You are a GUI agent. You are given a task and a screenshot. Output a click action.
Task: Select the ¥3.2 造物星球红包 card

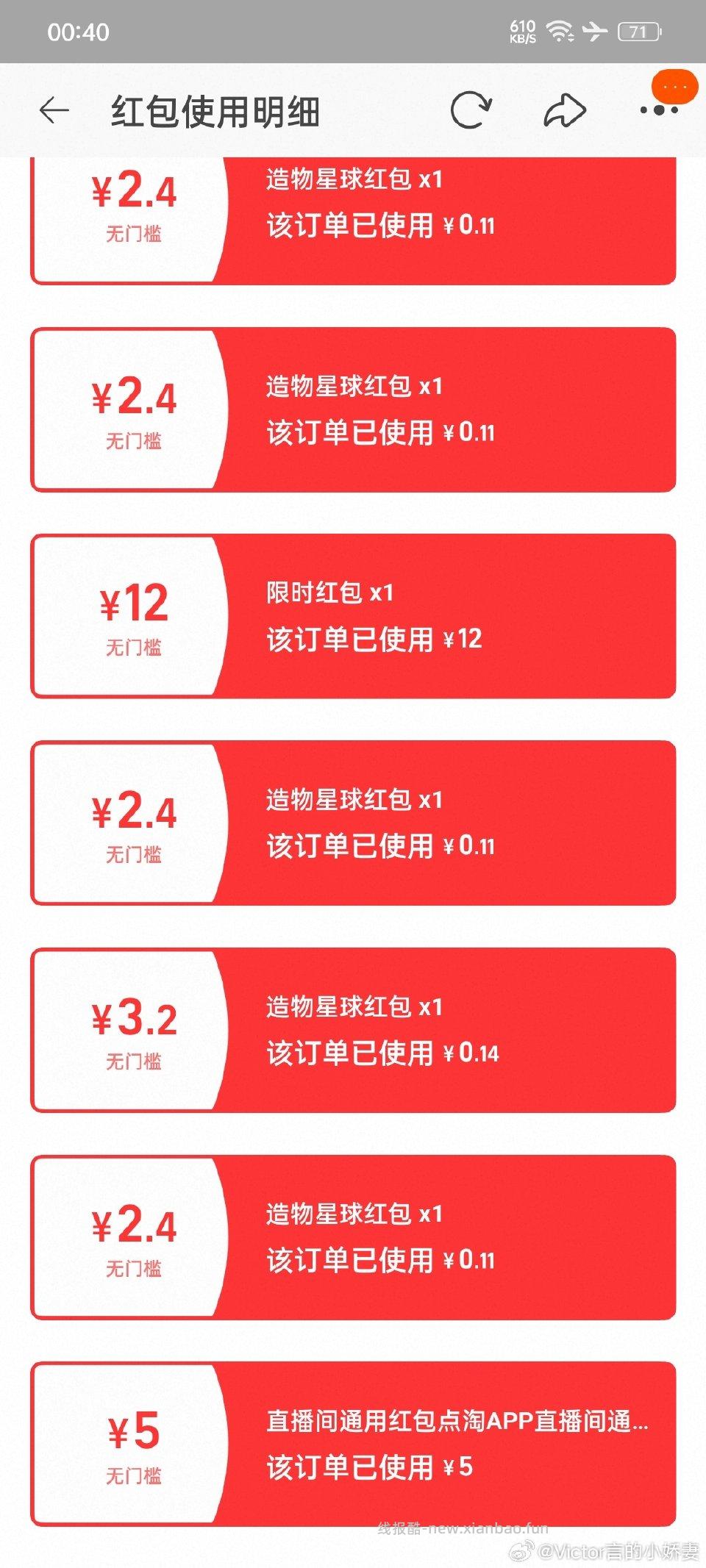[353, 1029]
